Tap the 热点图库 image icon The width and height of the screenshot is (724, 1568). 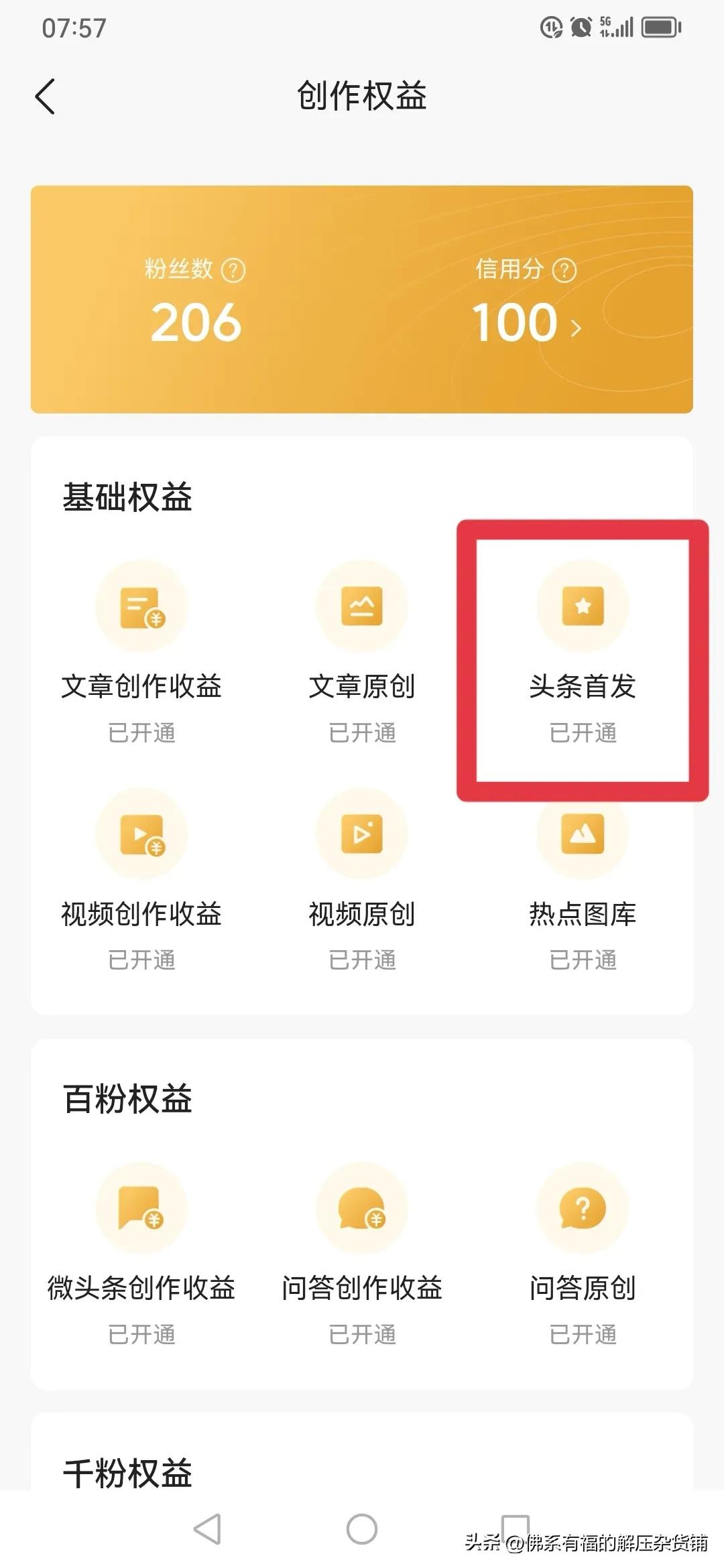pos(582,833)
